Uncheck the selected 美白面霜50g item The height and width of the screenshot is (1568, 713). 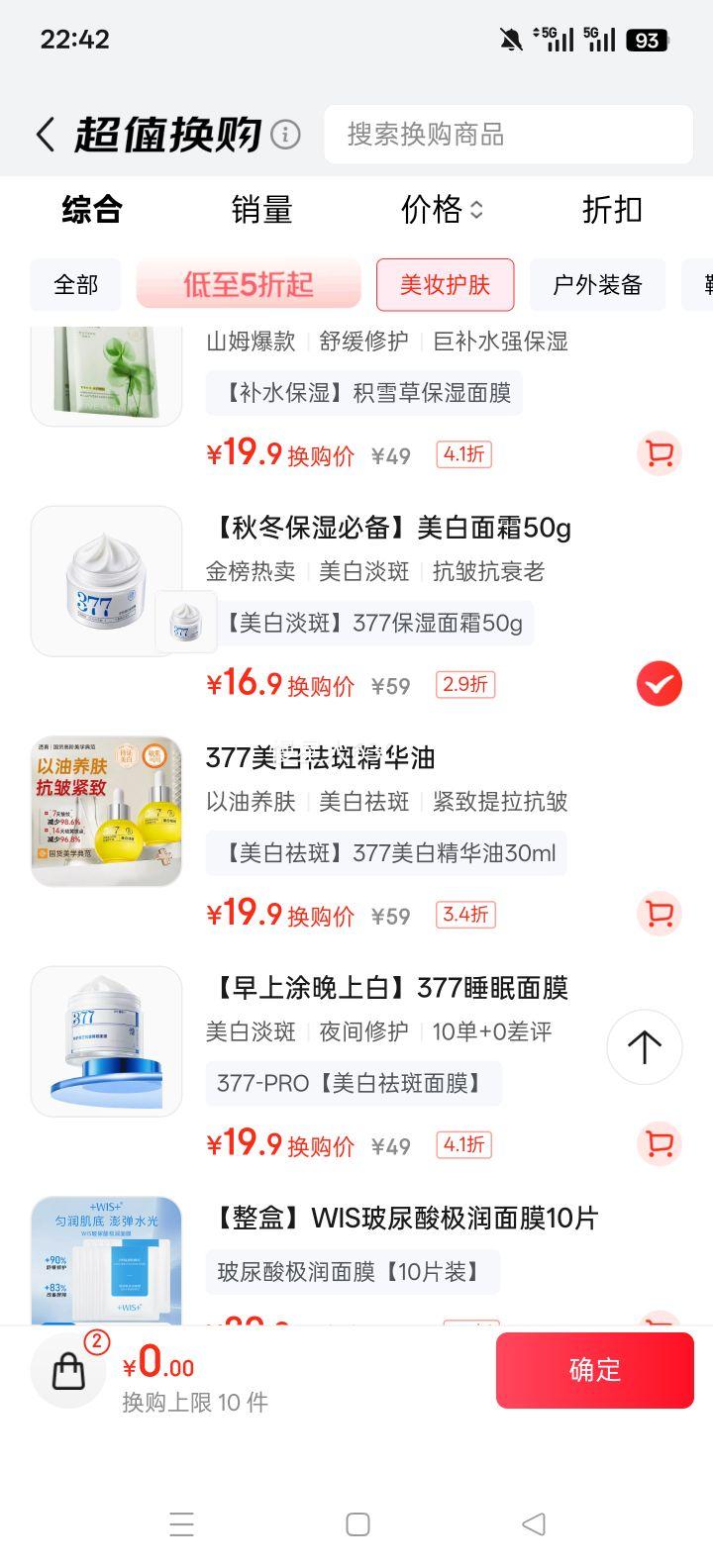[659, 684]
